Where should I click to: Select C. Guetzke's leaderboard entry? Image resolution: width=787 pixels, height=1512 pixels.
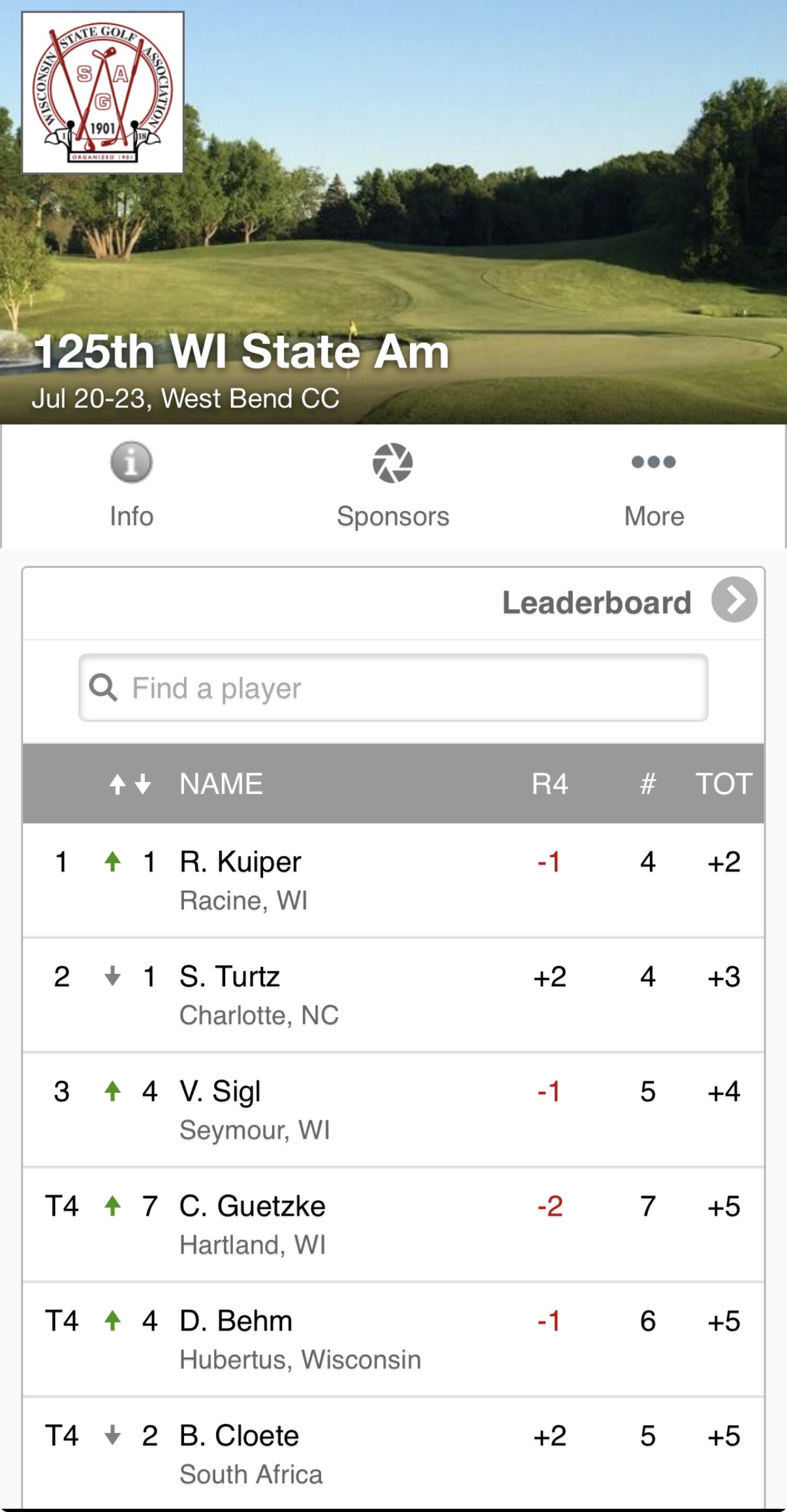pos(393,1225)
